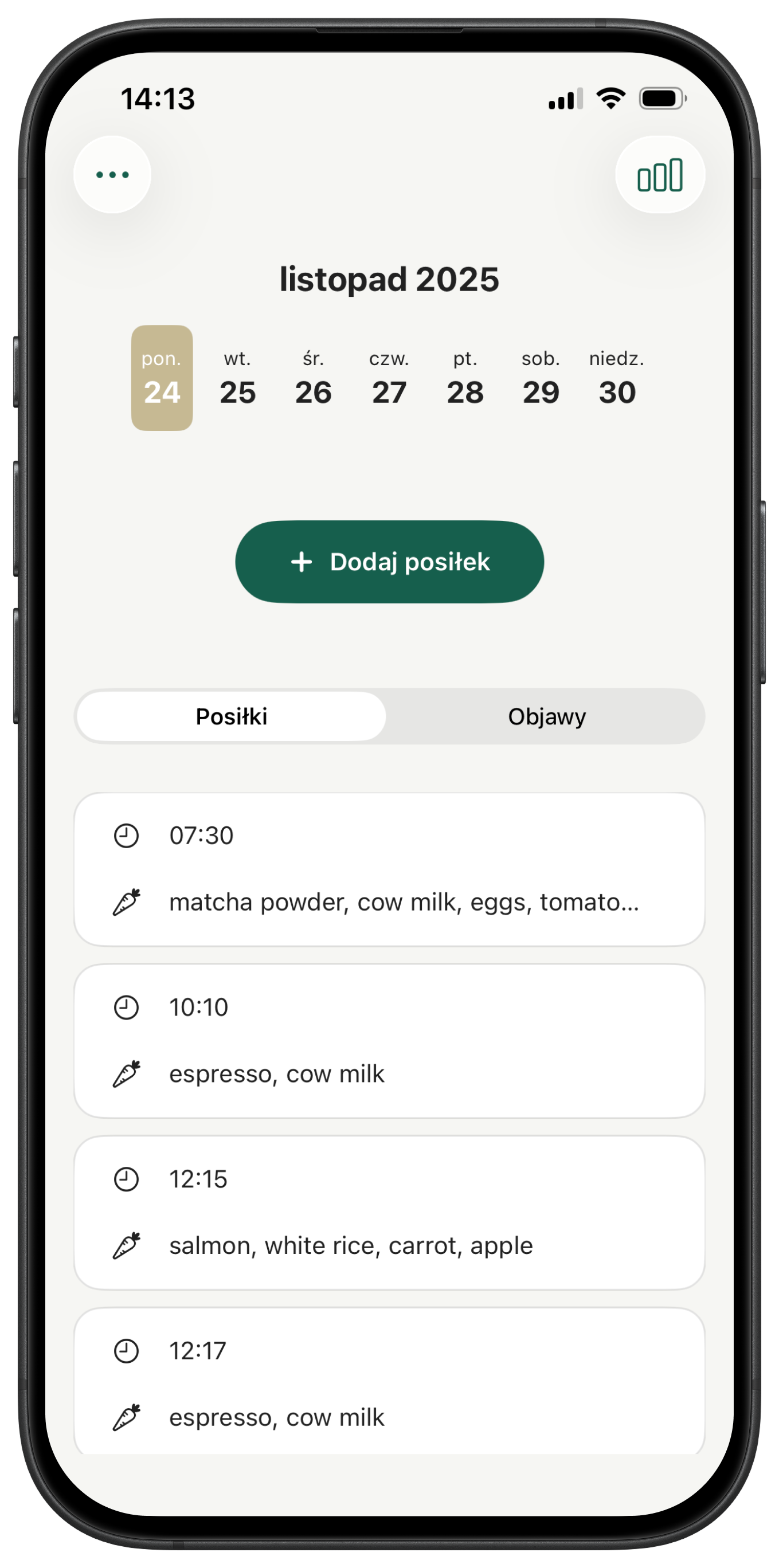Screen dimensions: 779x1568
Task: Switch to the Objawy tab
Action: [546, 716]
